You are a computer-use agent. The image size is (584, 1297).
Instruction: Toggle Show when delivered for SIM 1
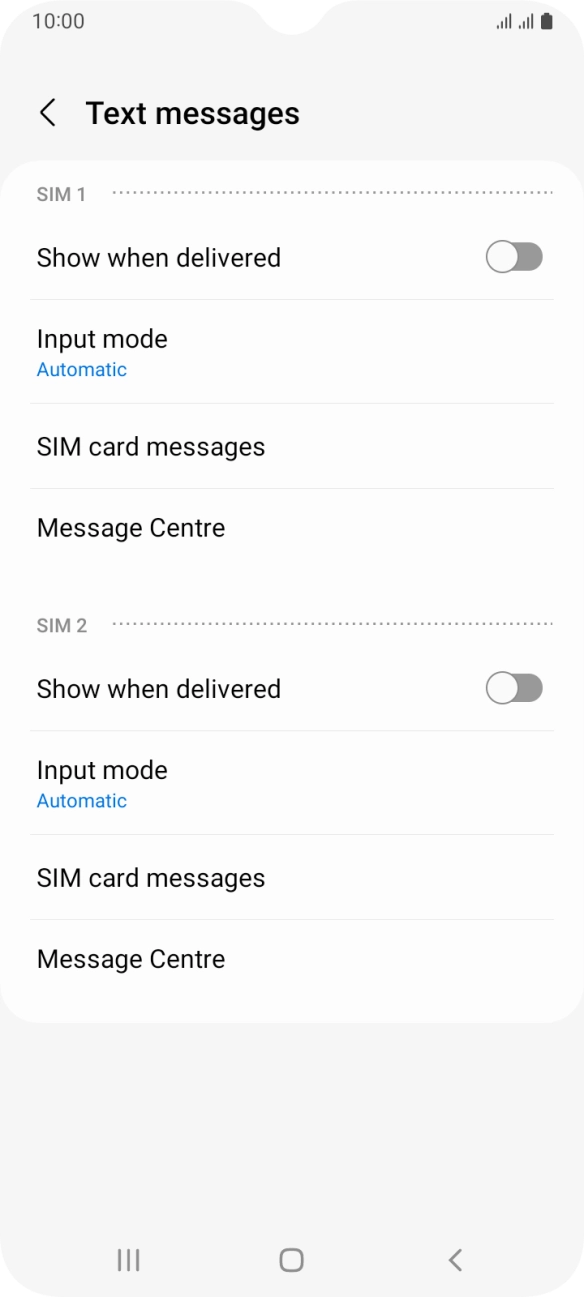514,257
